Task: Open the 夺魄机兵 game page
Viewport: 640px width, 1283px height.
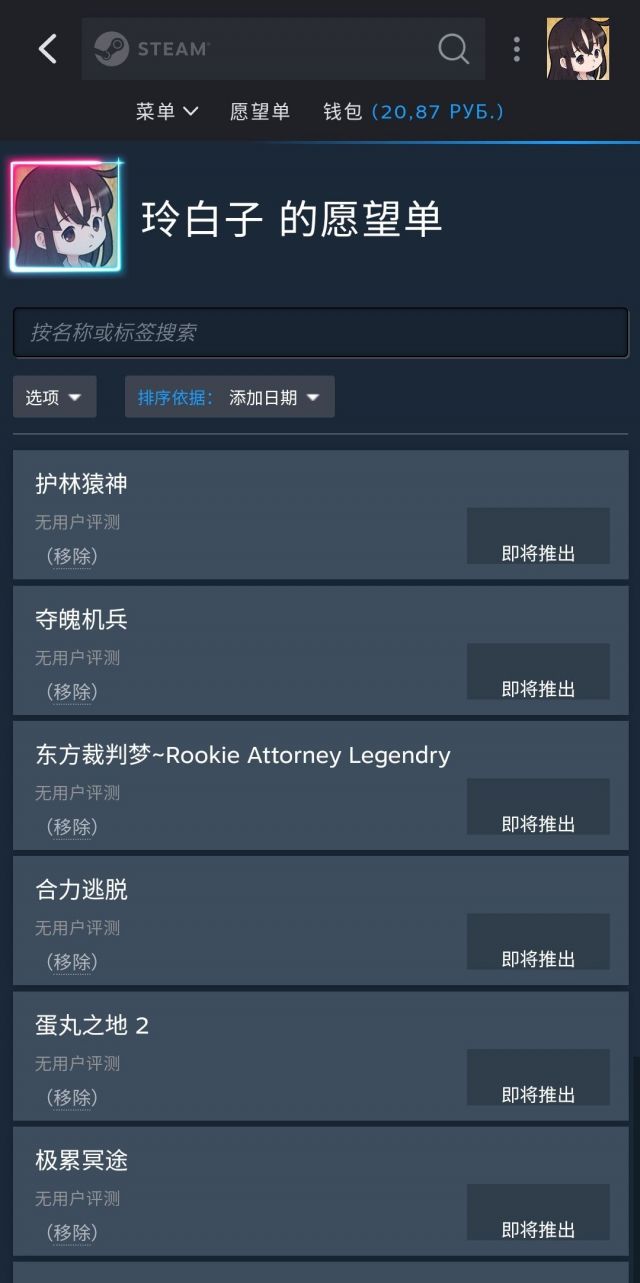Action: click(82, 620)
